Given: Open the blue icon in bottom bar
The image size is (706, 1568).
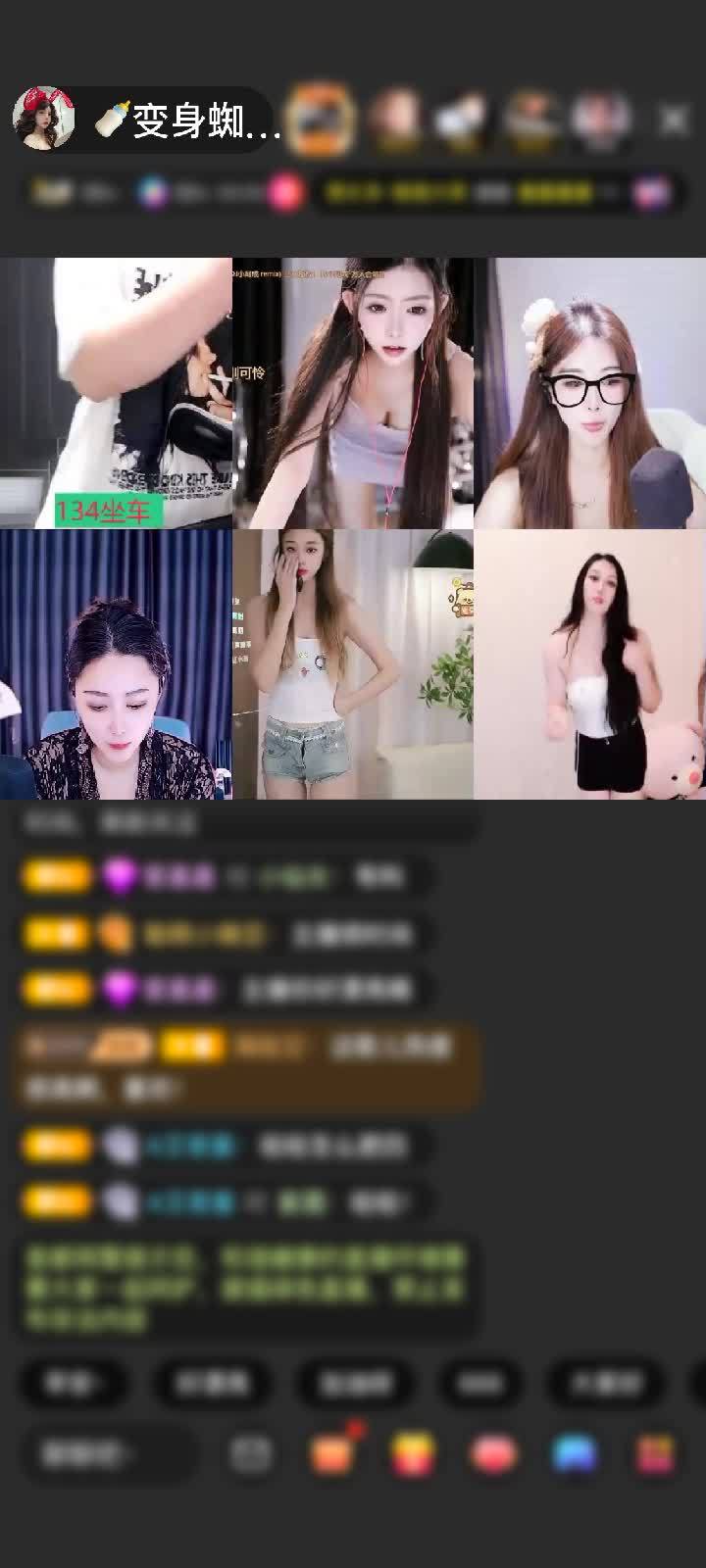Looking at the screenshot, I should tap(575, 1454).
